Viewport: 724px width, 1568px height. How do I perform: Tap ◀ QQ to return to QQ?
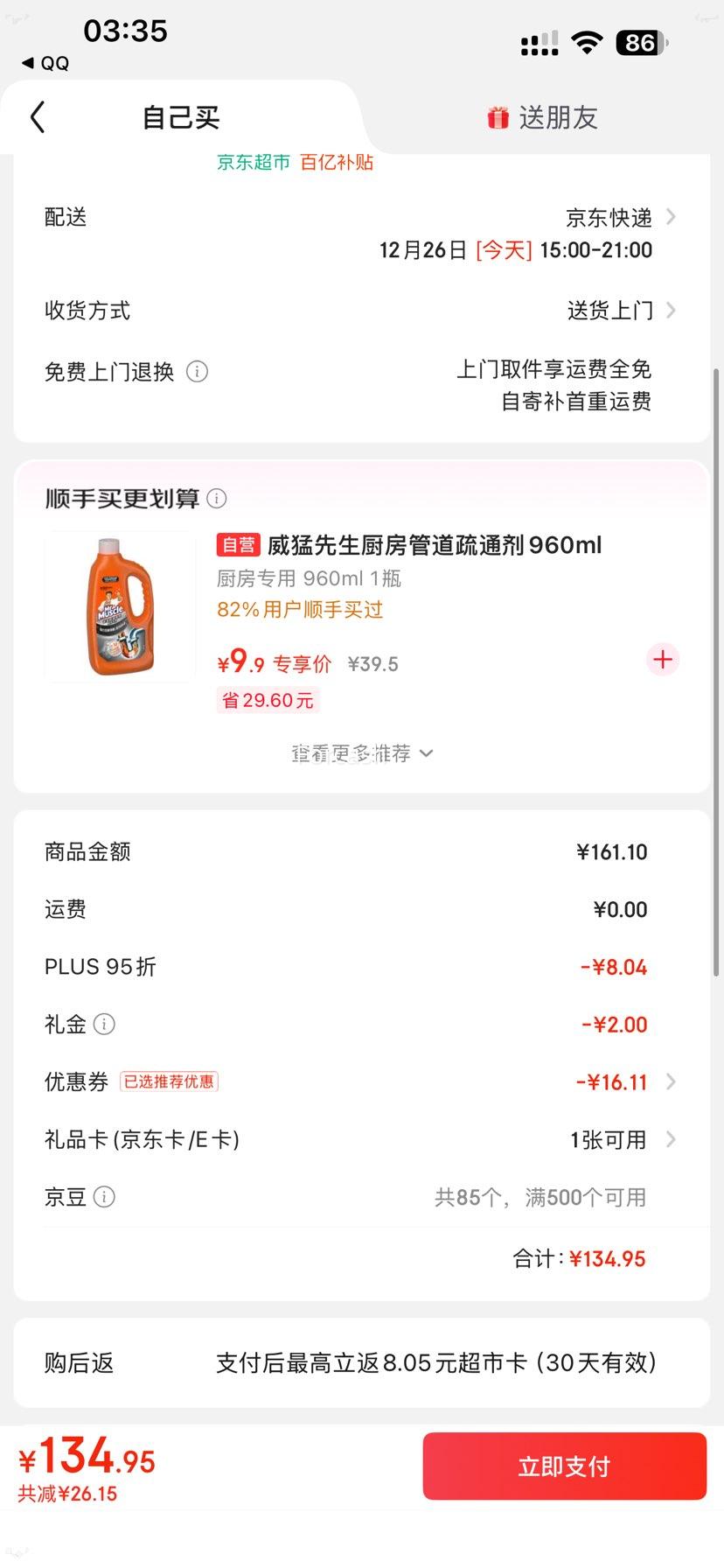pyautogui.click(x=44, y=63)
